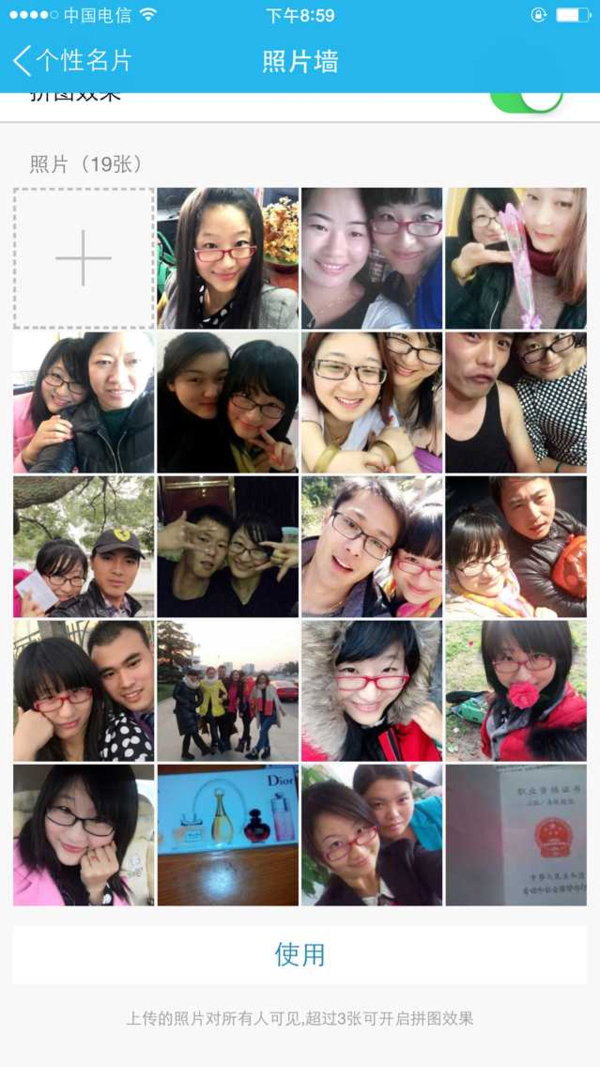The image size is (600, 1067).
Task: Open the group photo on the street
Action: [x=228, y=691]
